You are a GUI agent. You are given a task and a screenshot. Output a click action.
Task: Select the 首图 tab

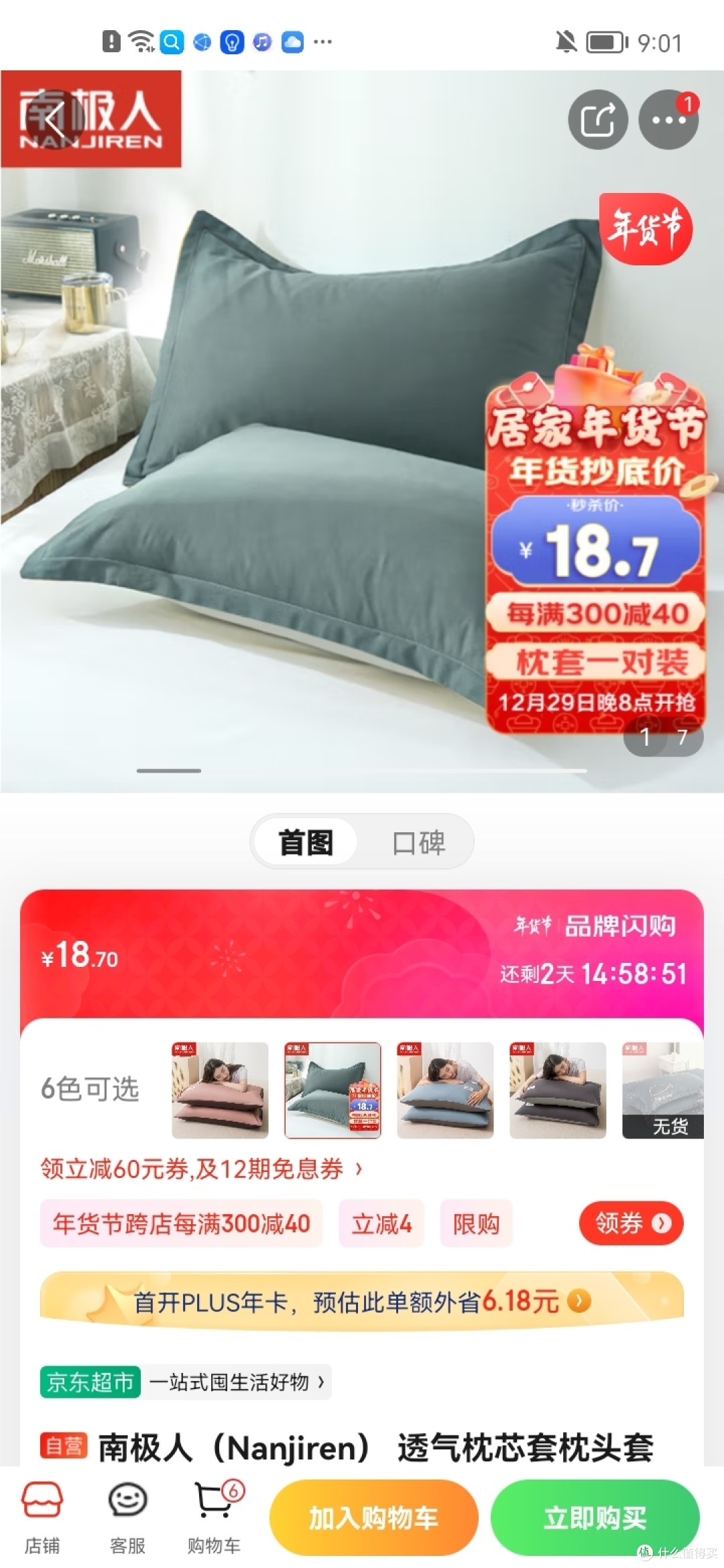pos(306,842)
